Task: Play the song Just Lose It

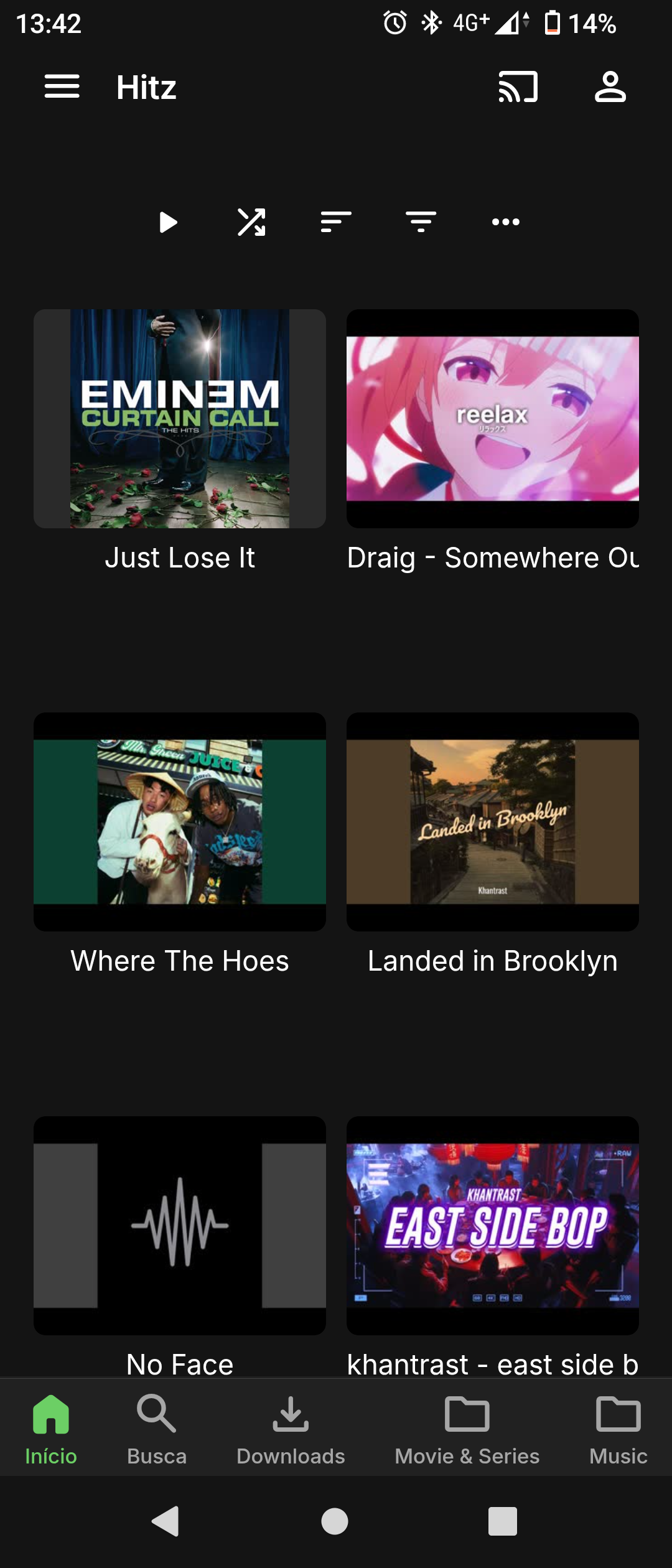Action: [179, 419]
